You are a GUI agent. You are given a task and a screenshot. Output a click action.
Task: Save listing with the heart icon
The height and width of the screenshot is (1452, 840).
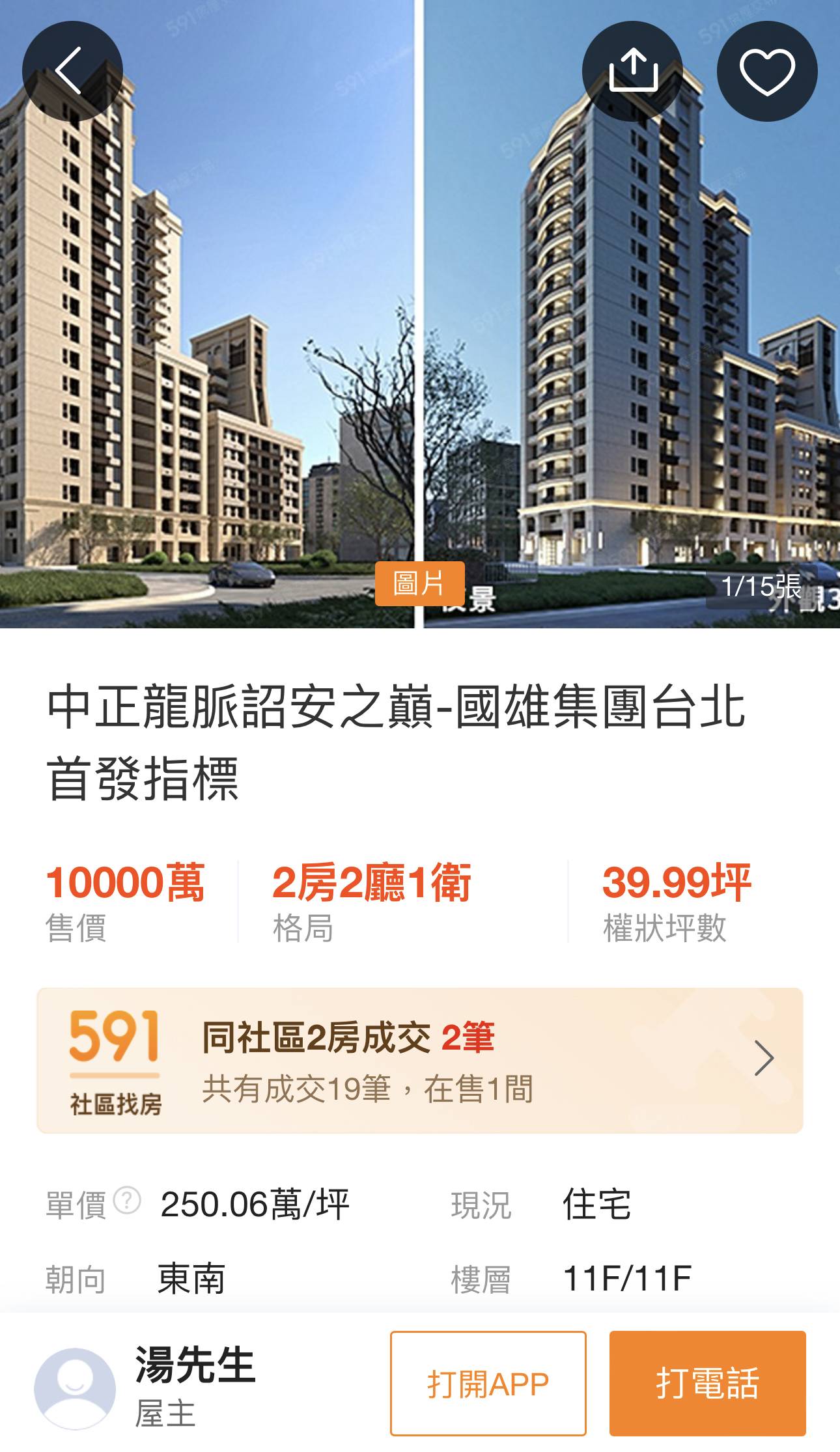766,71
